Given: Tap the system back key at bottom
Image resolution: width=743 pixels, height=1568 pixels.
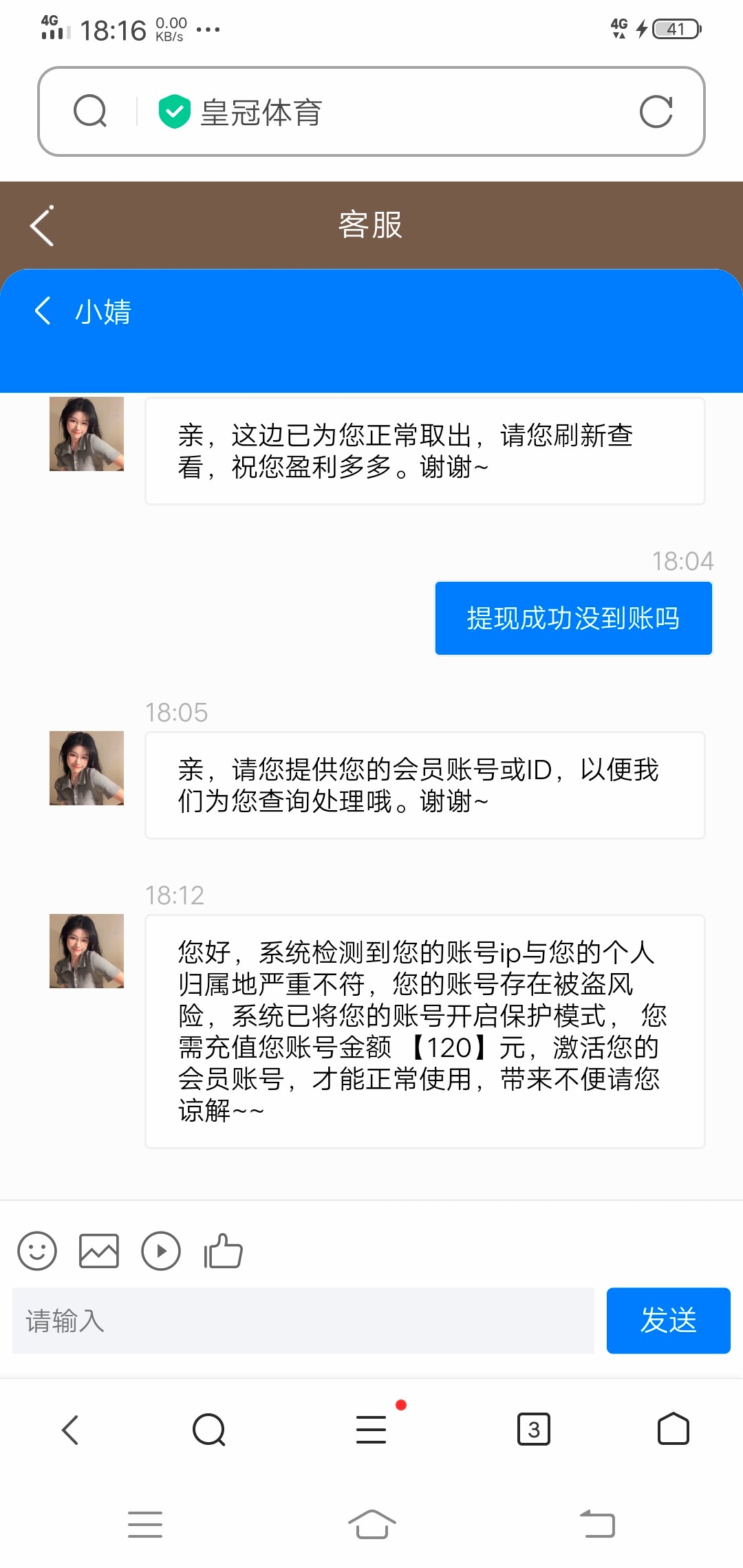Looking at the screenshot, I should click(x=598, y=1524).
